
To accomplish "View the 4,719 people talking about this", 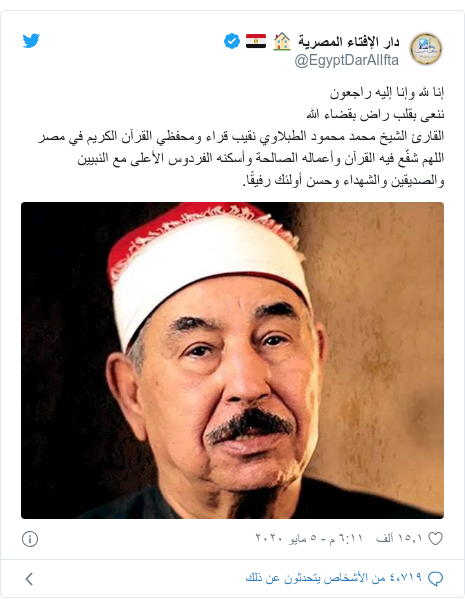I will 345,578.
